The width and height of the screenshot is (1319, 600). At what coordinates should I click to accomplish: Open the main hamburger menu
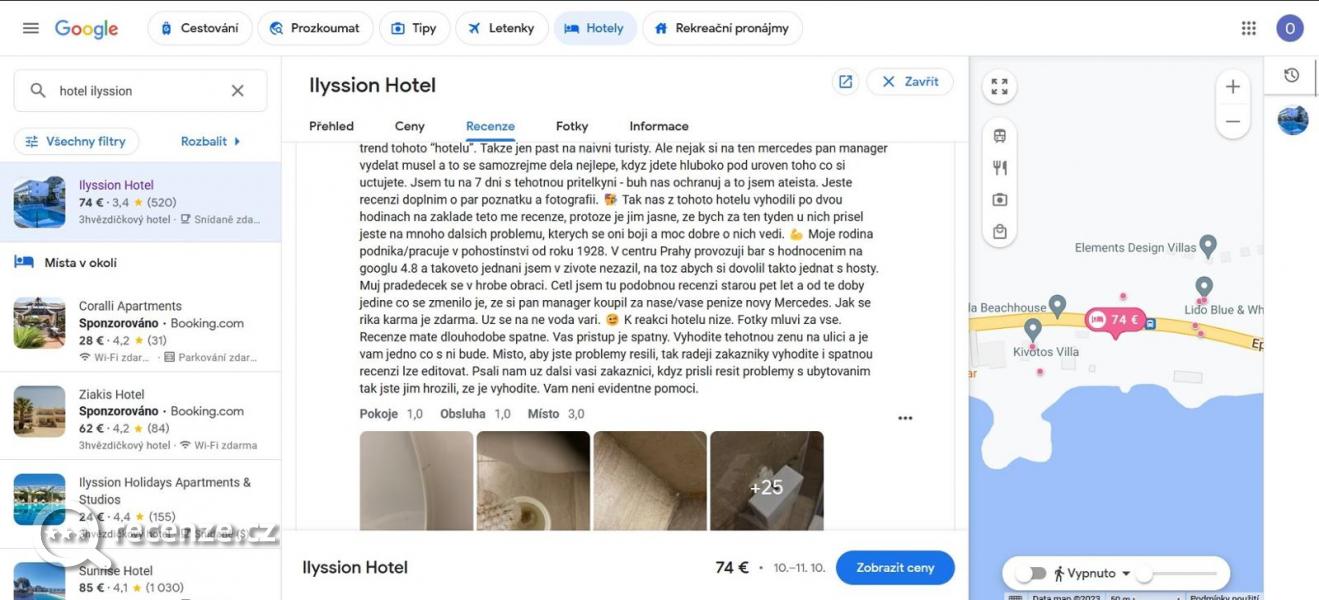coord(31,28)
